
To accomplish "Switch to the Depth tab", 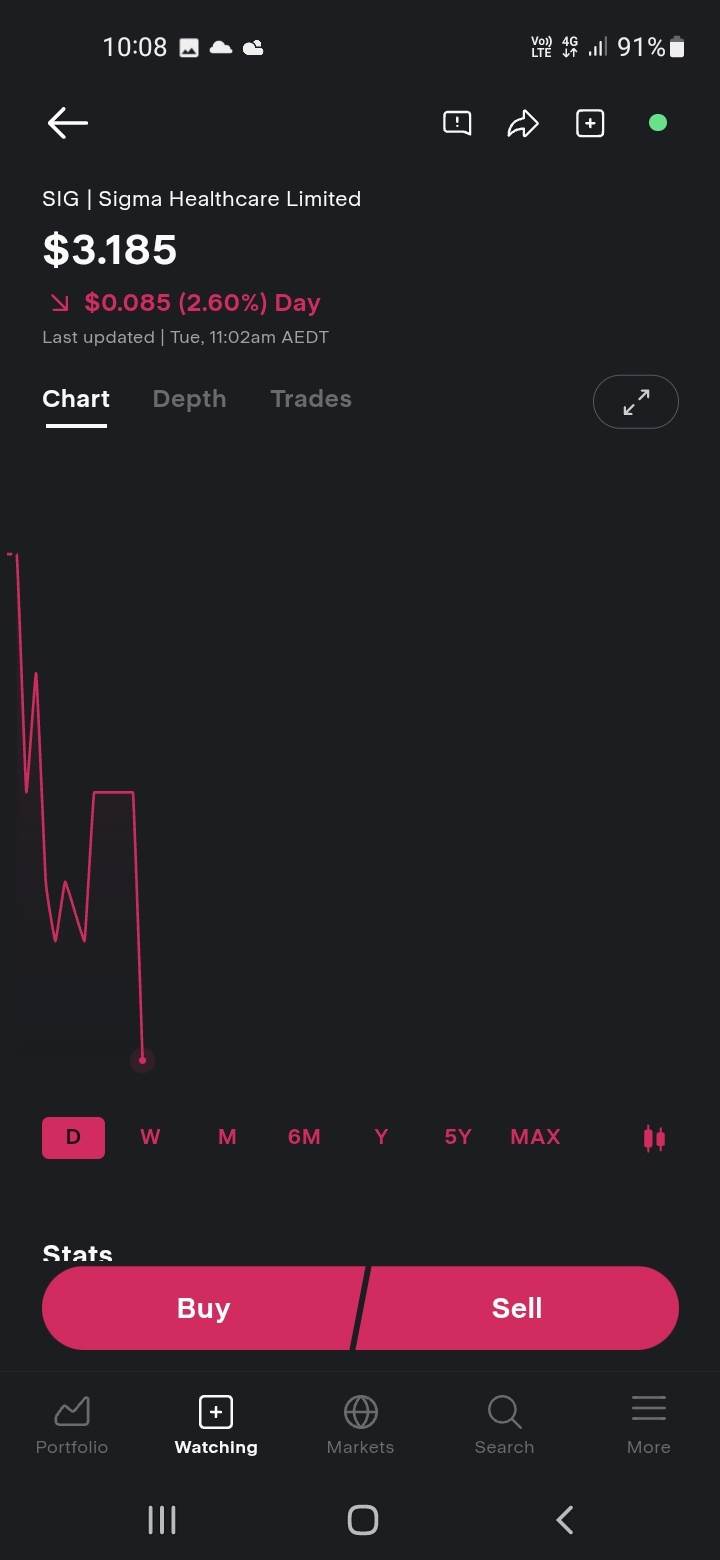I will (189, 398).
